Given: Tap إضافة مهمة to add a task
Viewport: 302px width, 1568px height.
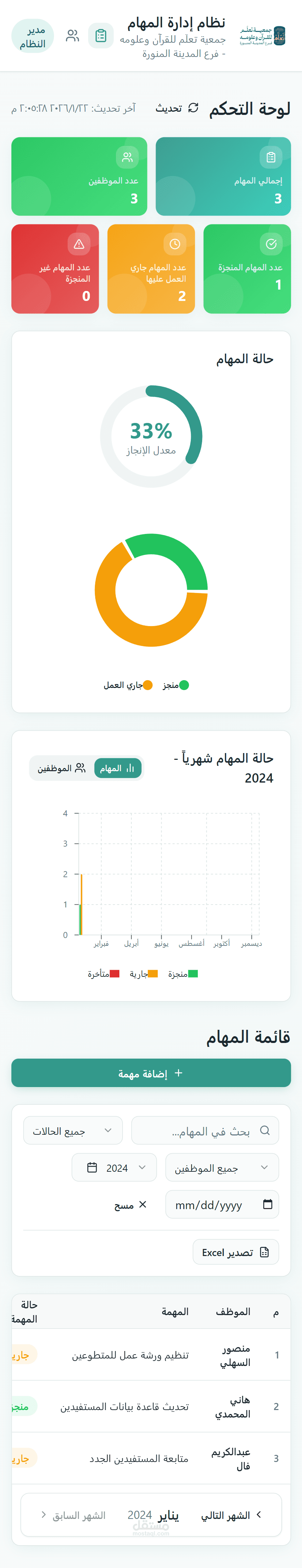Looking at the screenshot, I should pyautogui.click(x=151, y=1073).
